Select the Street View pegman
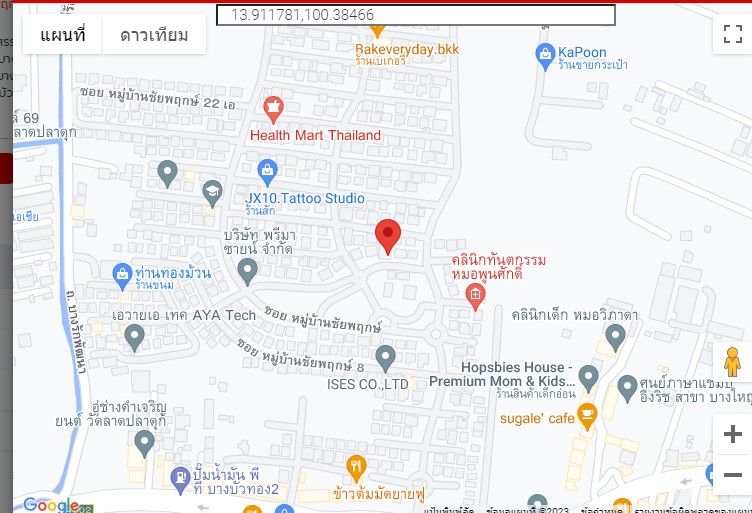This screenshot has width=752, height=513. click(732, 362)
